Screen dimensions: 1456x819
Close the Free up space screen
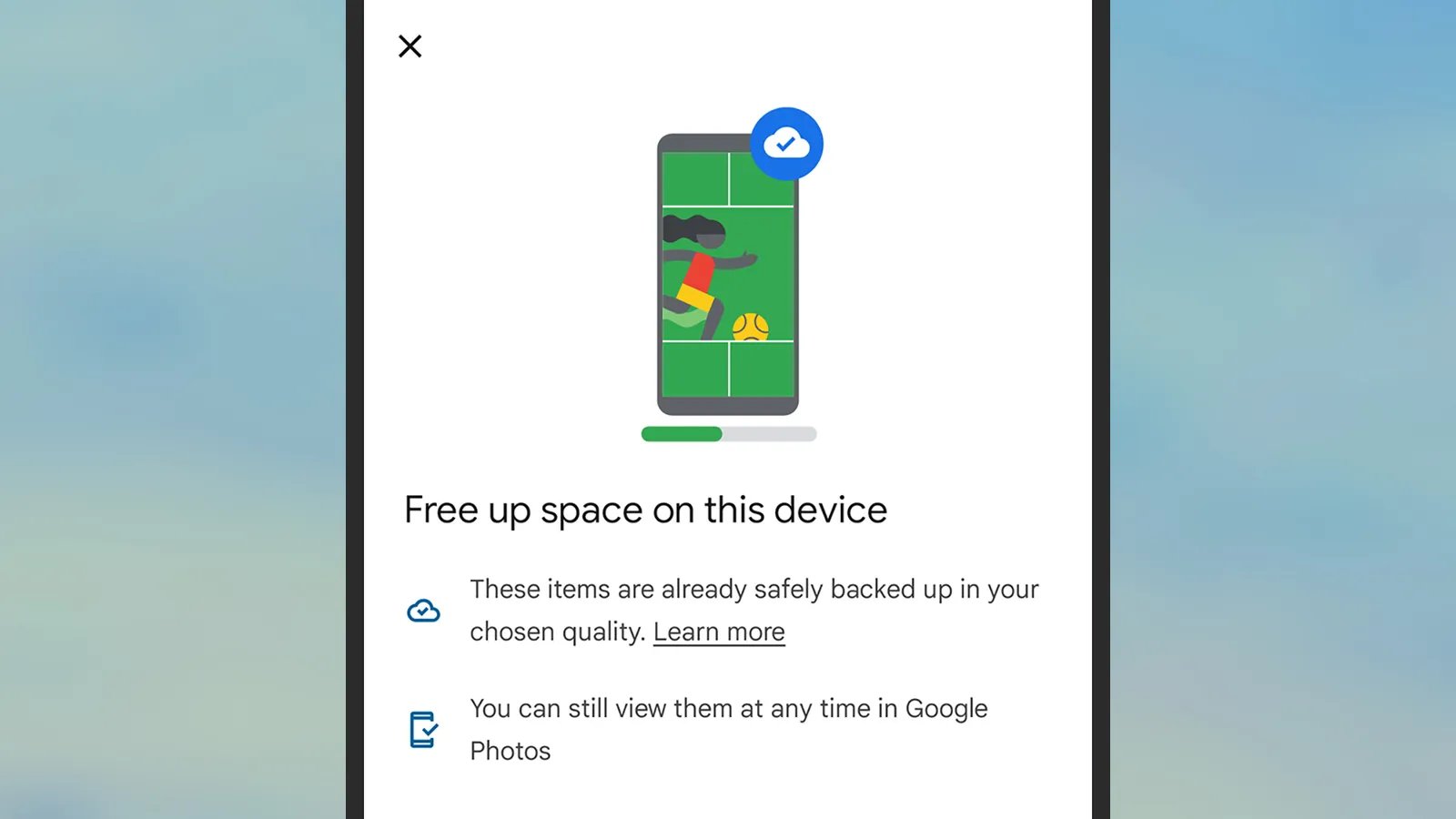coord(410,46)
